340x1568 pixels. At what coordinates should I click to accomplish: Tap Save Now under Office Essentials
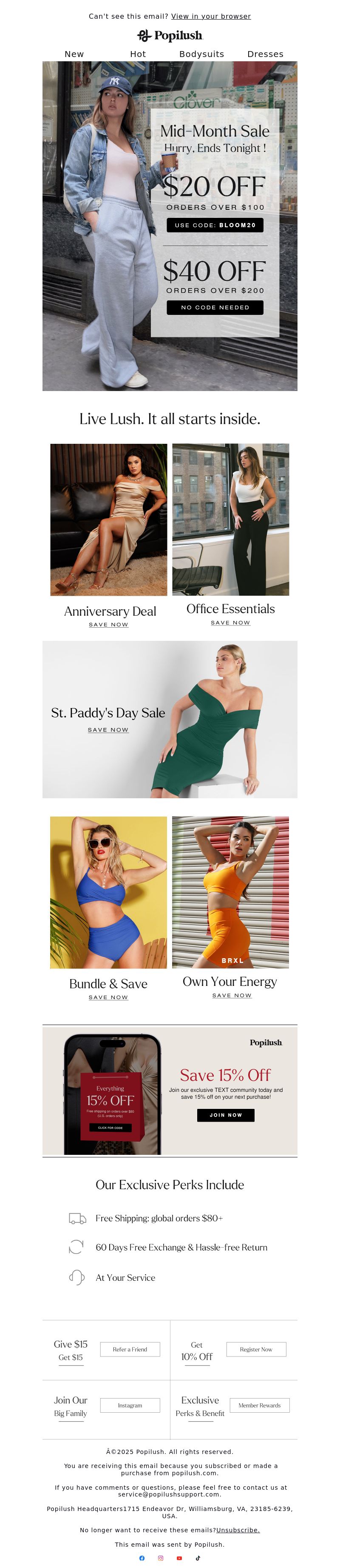click(x=230, y=623)
